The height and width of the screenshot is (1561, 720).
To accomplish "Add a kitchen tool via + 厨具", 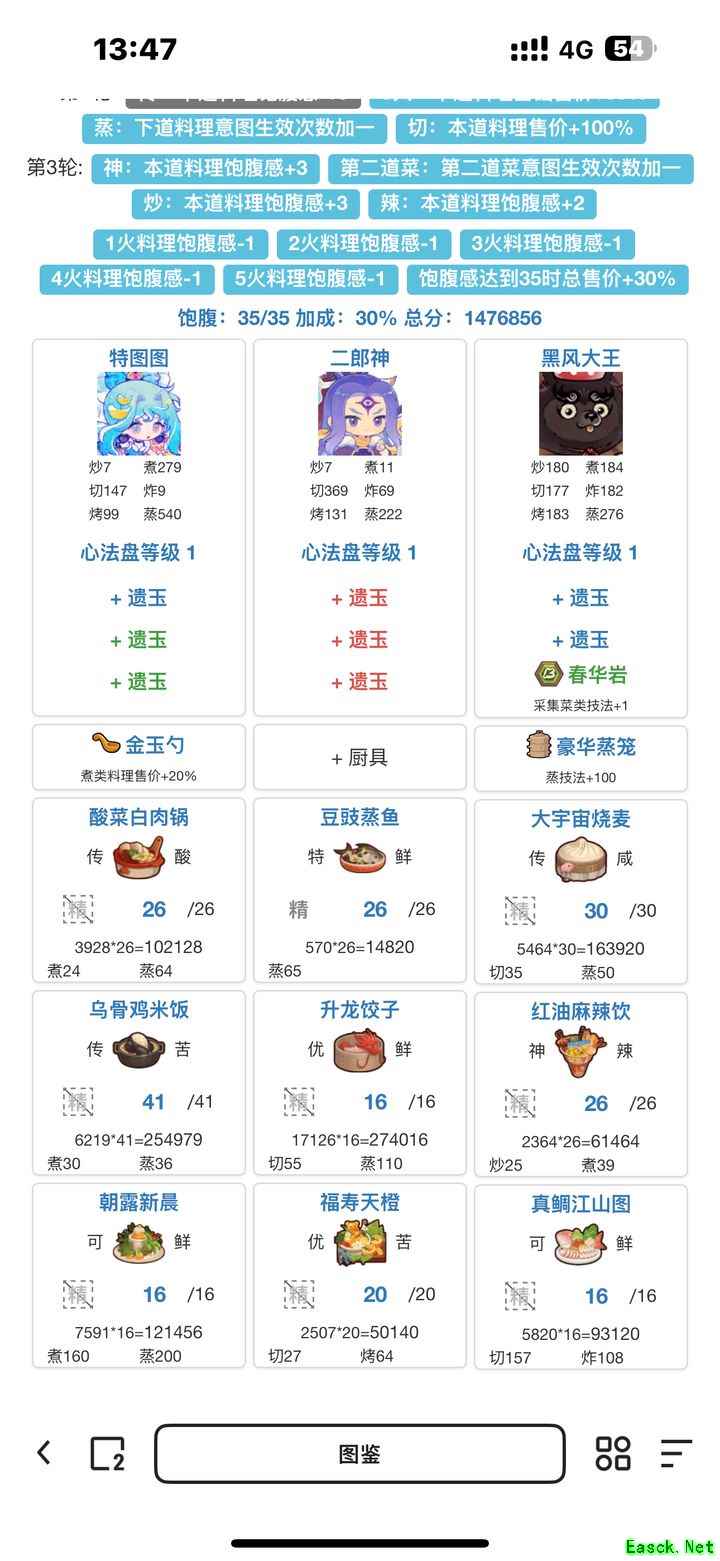I will click(359, 758).
